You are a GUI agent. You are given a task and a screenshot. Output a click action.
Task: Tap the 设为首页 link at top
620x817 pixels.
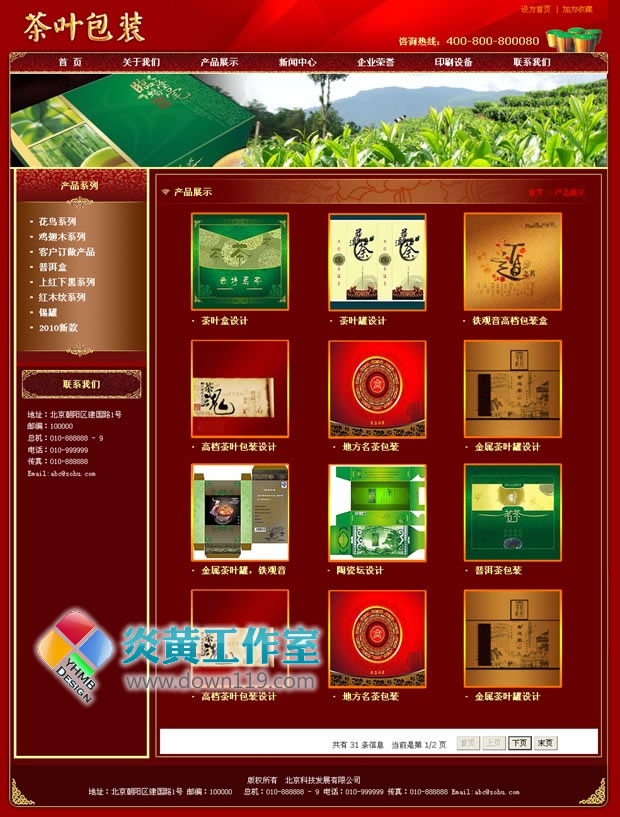(535, 9)
